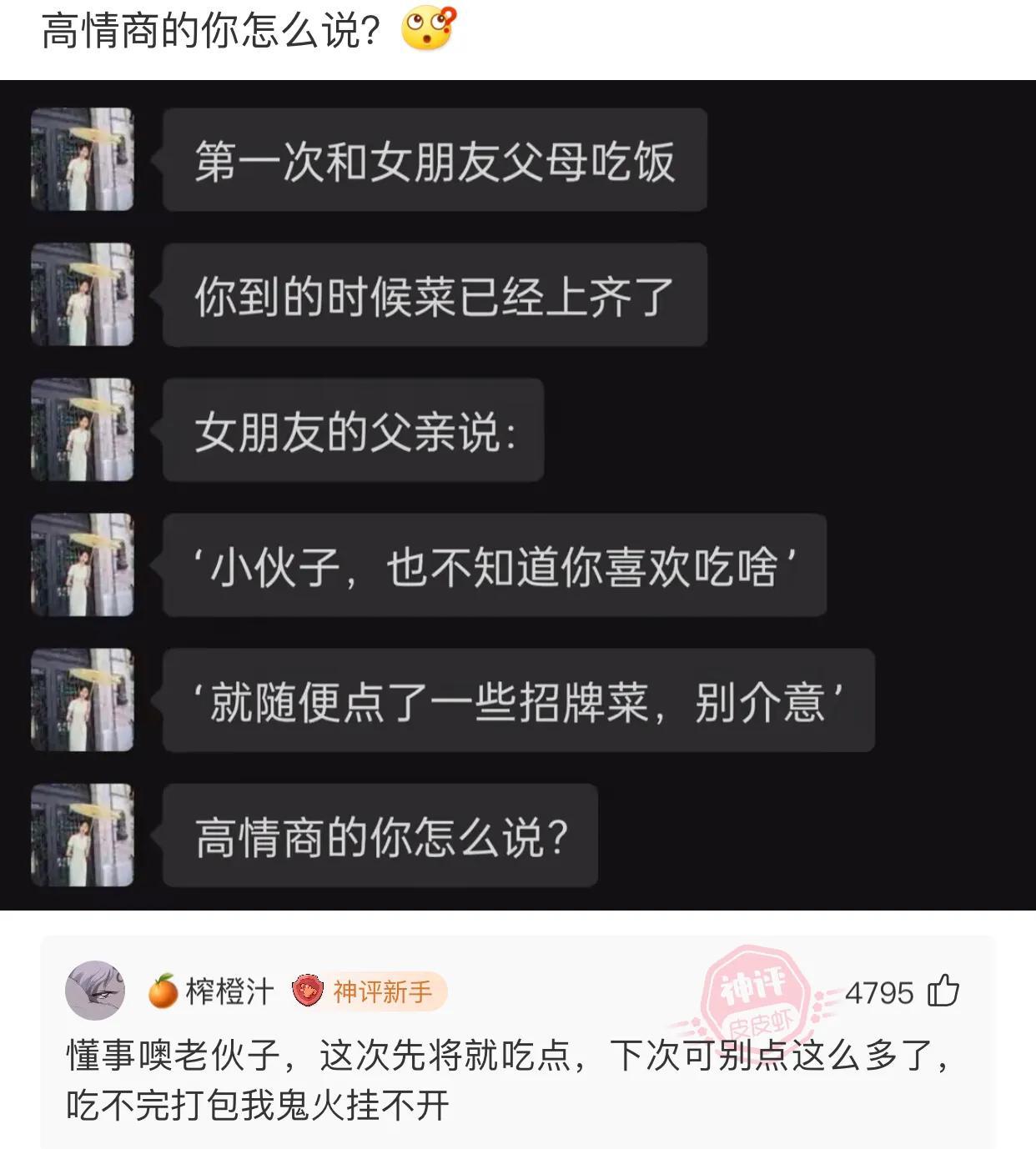Open 榨橙汁's profile avatar
Viewport: 1036px width, 1149px height.
click(95, 991)
